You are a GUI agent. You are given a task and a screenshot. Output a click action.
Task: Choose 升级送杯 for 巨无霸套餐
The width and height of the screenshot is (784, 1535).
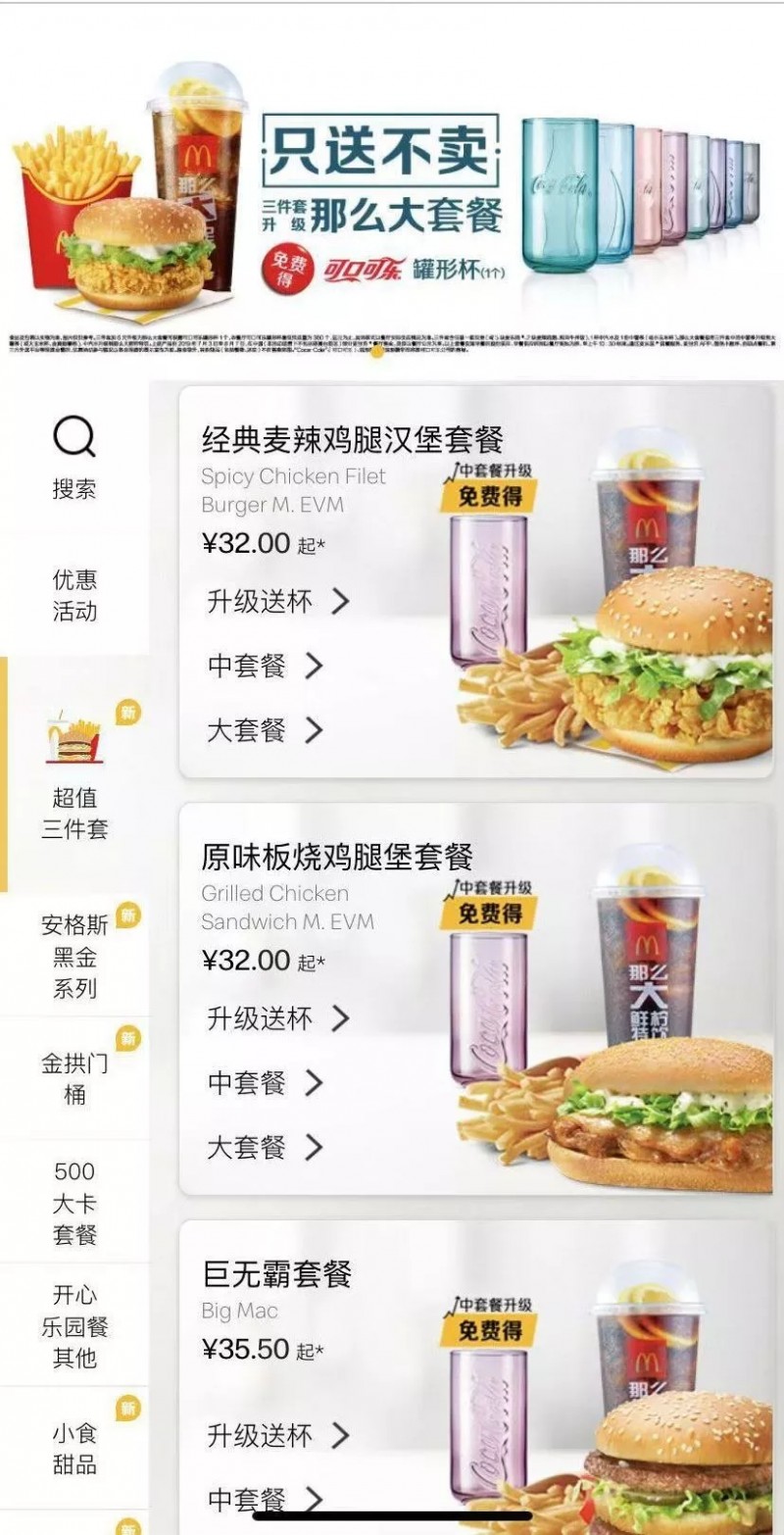tap(278, 1436)
